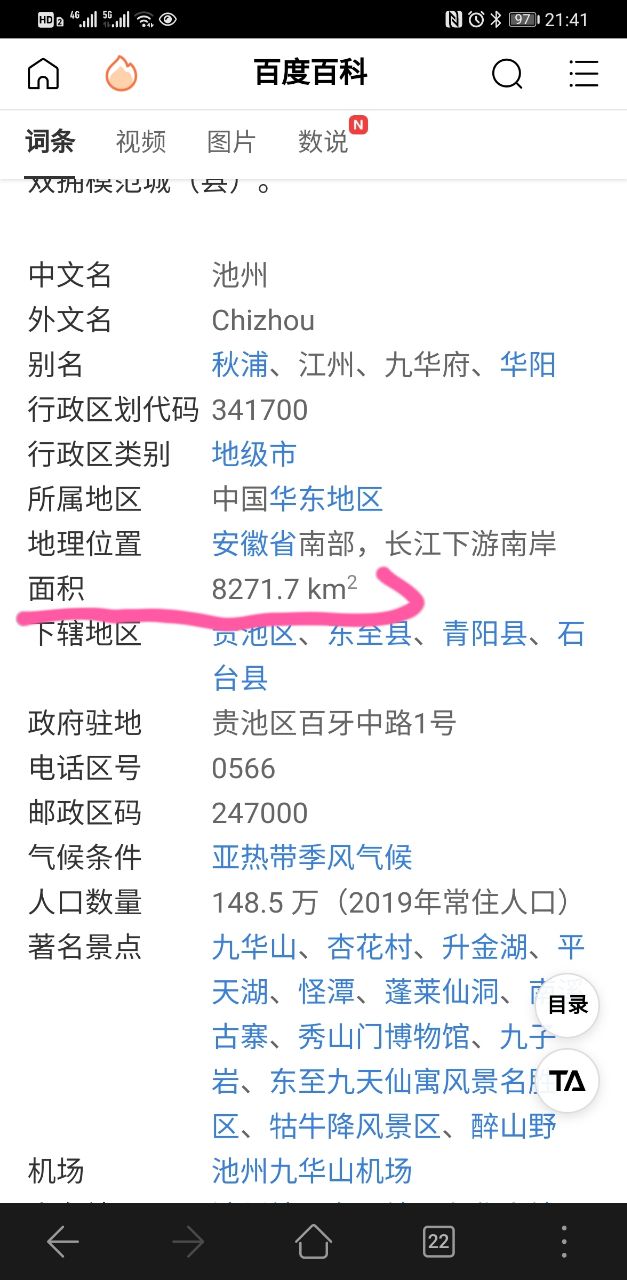The image size is (627, 1280).
Task: Open the flame hot topics icon
Action: tap(121, 73)
